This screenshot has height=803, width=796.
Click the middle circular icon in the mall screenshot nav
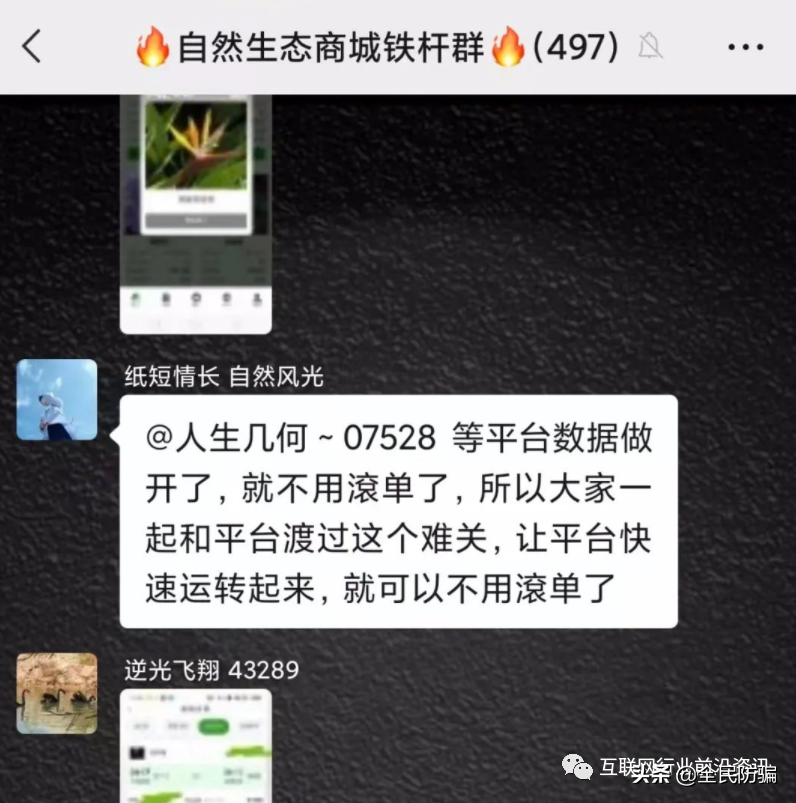(x=196, y=297)
